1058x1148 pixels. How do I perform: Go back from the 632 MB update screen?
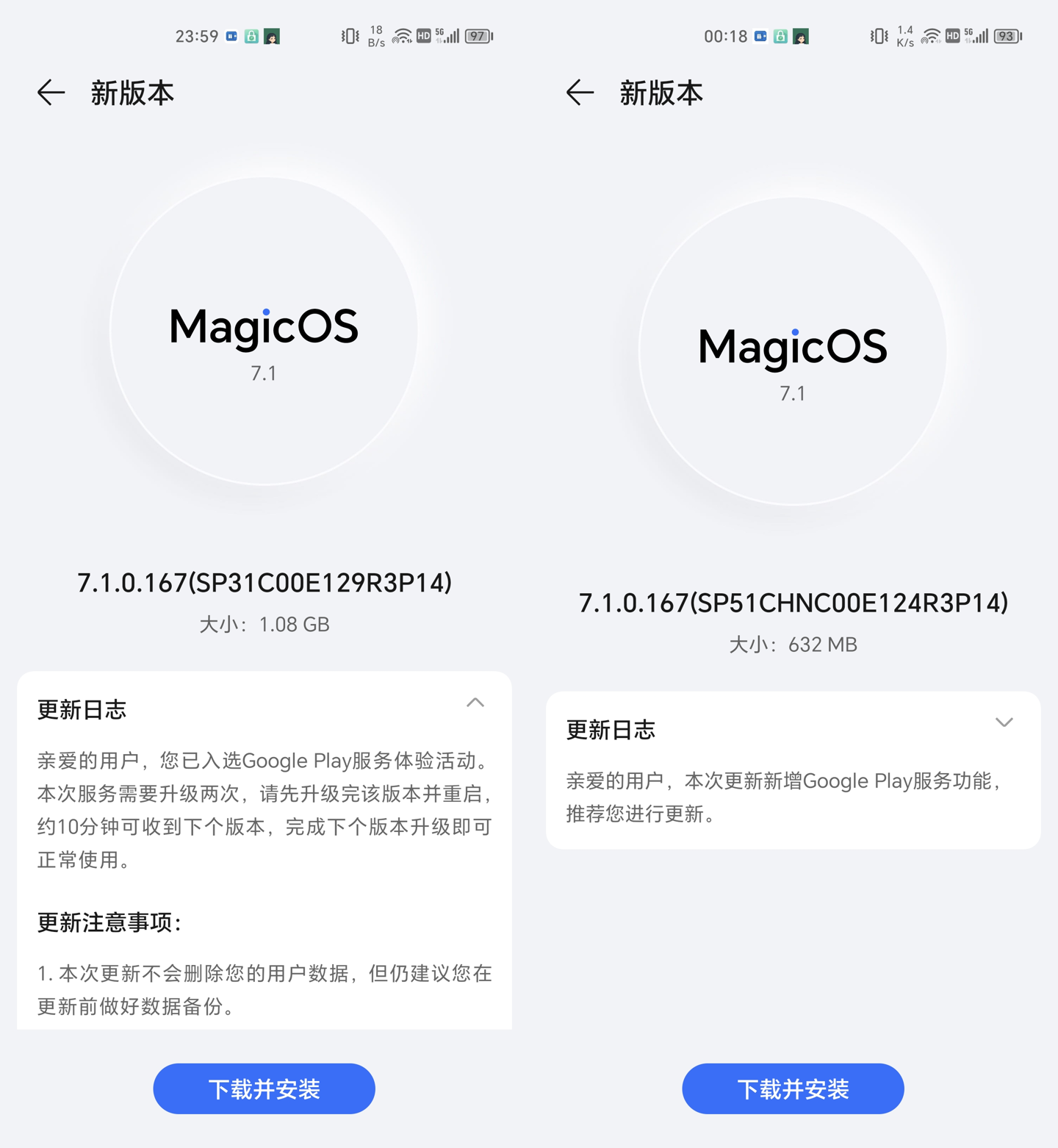[580, 93]
